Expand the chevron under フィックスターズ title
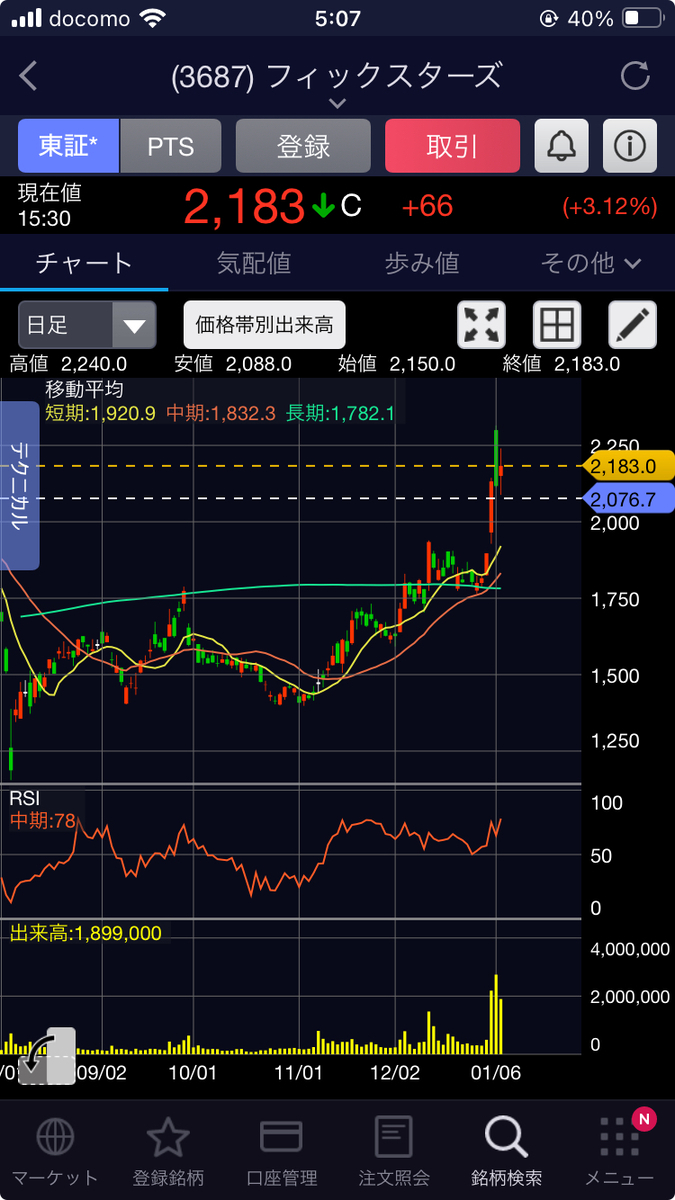The width and height of the screenshot is (675, 1200). click(337, 103)
